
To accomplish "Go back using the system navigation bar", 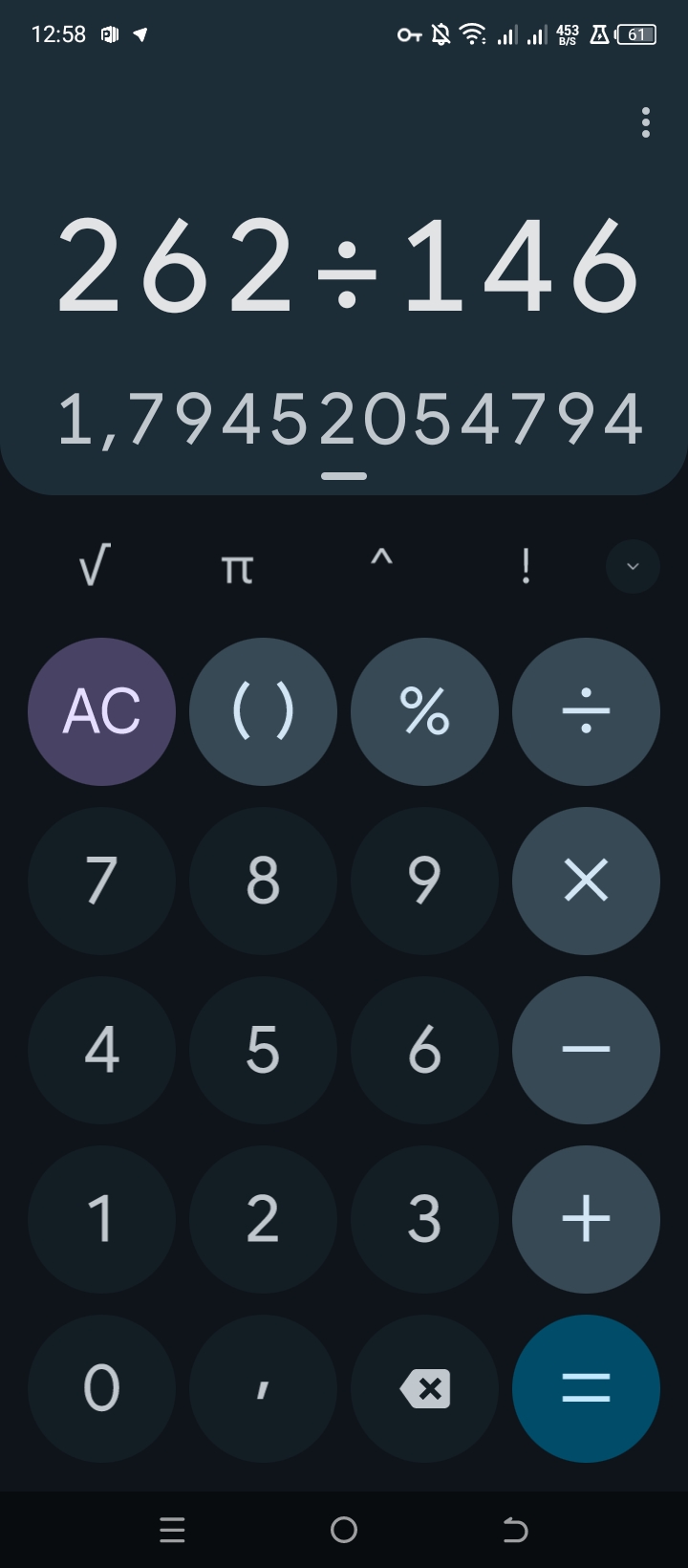I will coord(515,1530).
